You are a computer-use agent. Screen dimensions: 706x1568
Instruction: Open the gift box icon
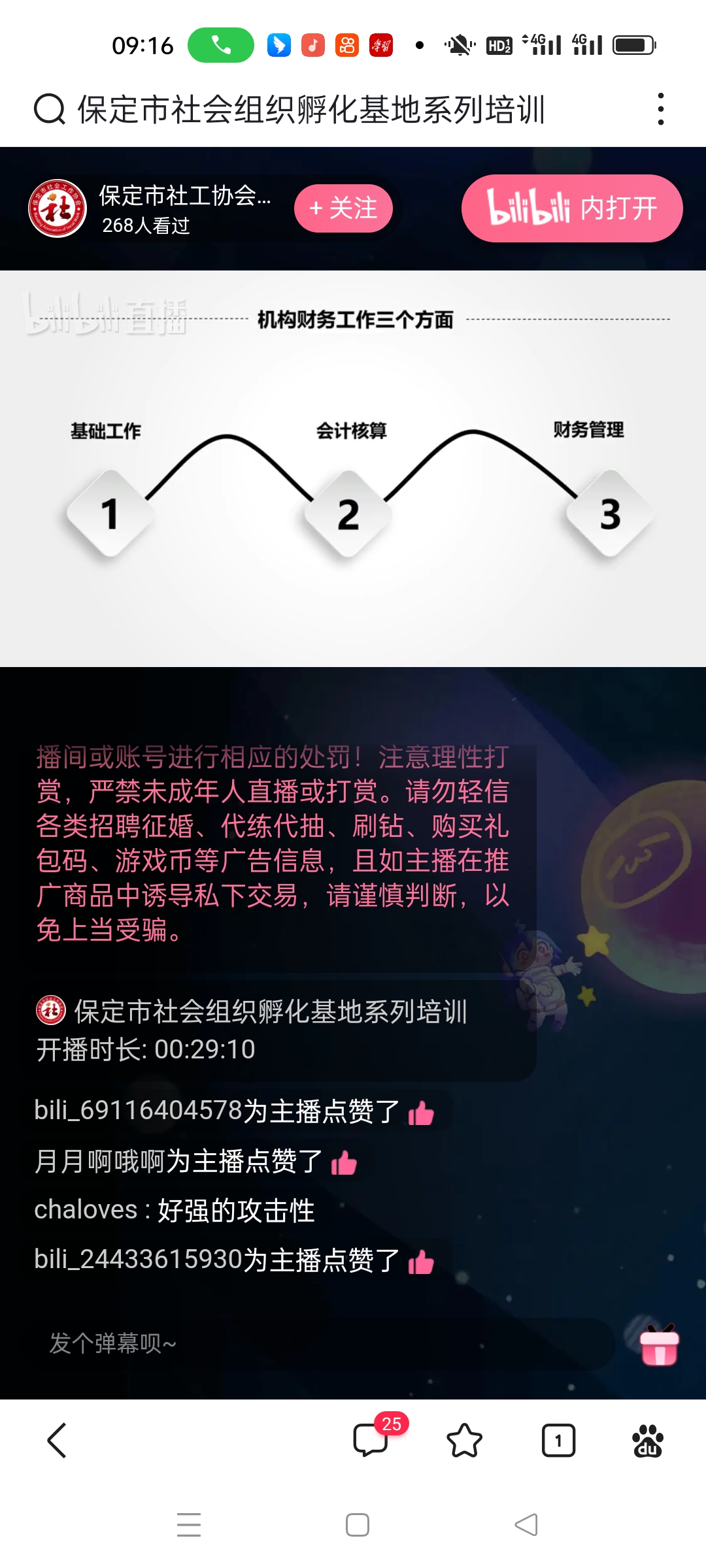[660, 1345]
